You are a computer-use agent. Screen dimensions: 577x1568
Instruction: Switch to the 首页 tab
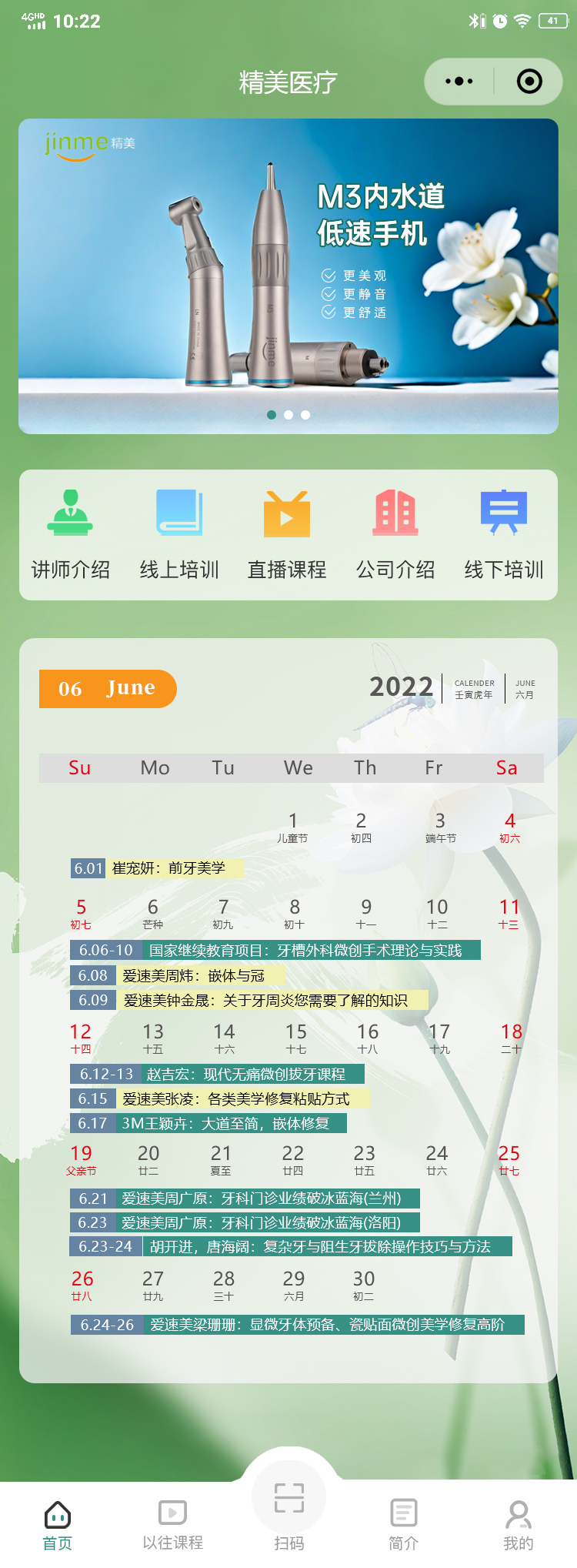[58, 1524]
